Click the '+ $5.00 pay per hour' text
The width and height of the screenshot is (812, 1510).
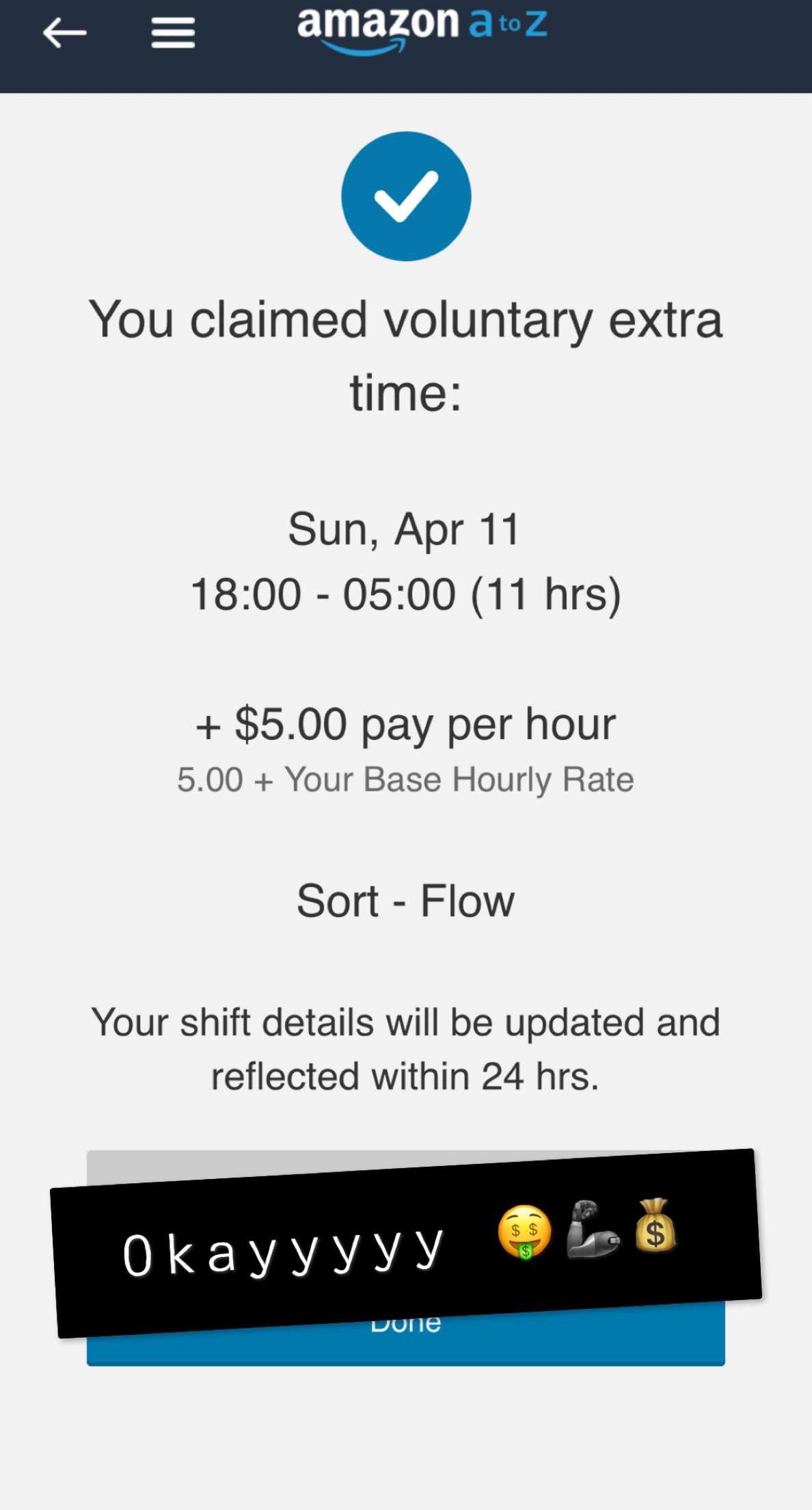point(406,724)
